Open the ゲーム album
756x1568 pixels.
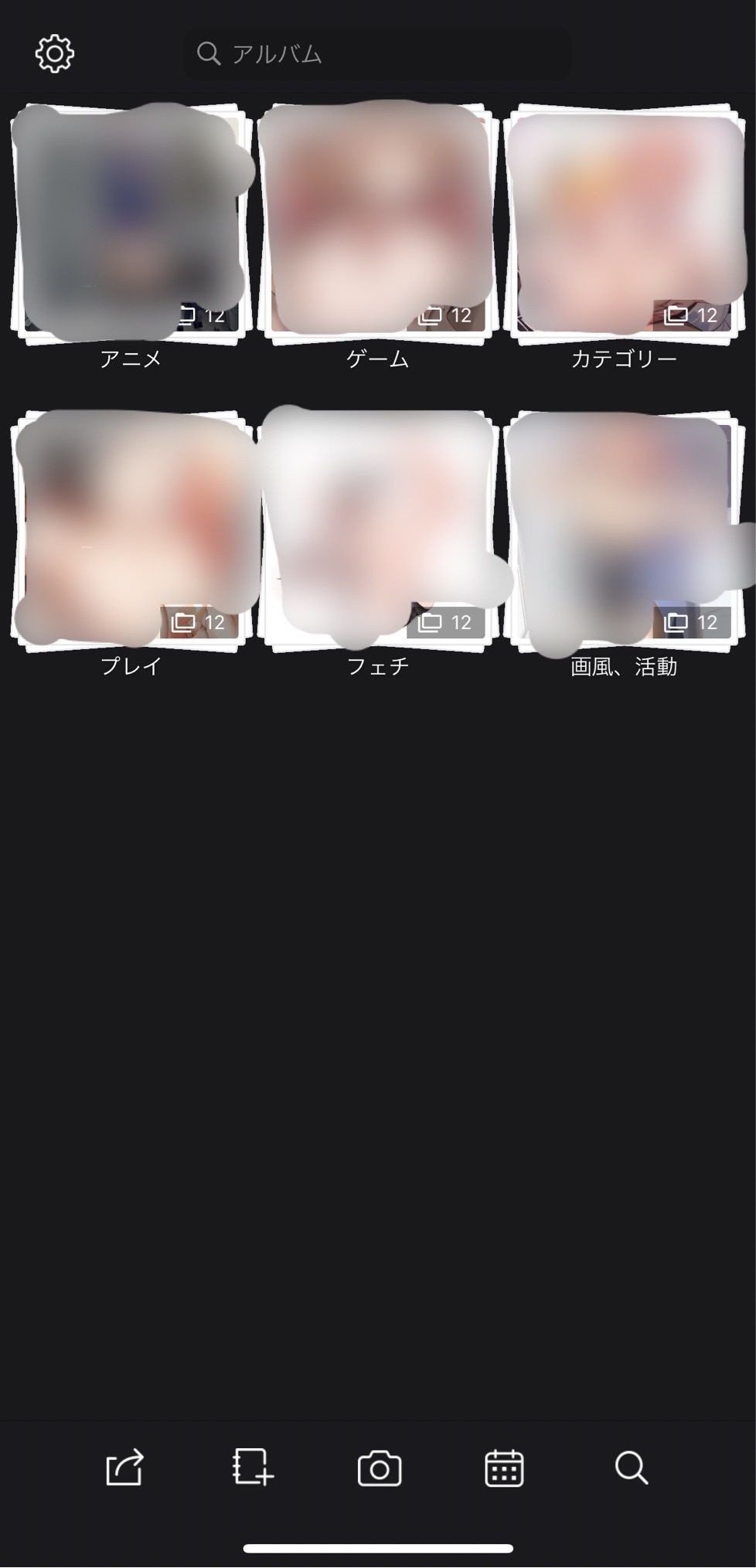tap(377, 223)
